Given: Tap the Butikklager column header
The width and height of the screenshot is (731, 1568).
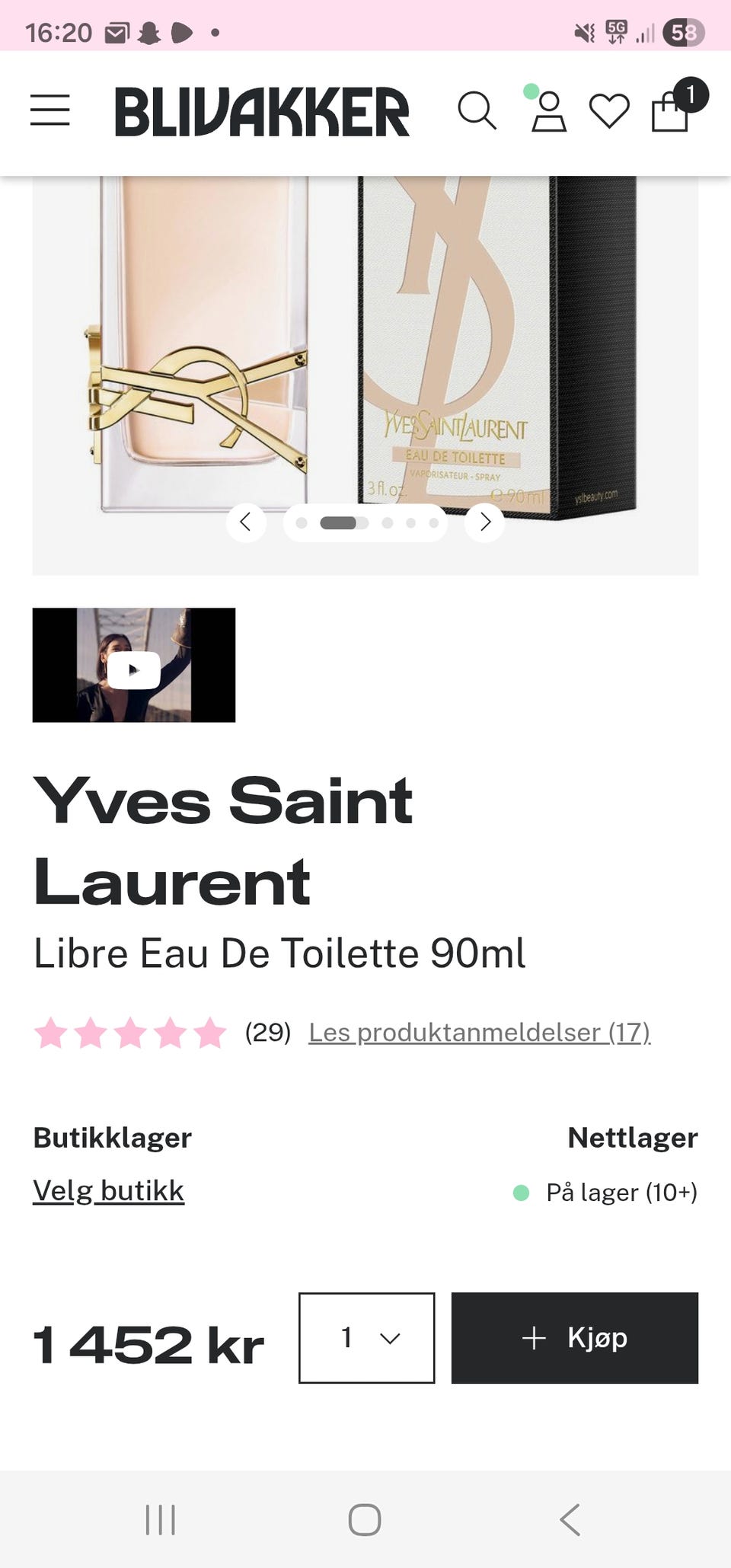Looking at the screenshot, I should point(112,1137).
